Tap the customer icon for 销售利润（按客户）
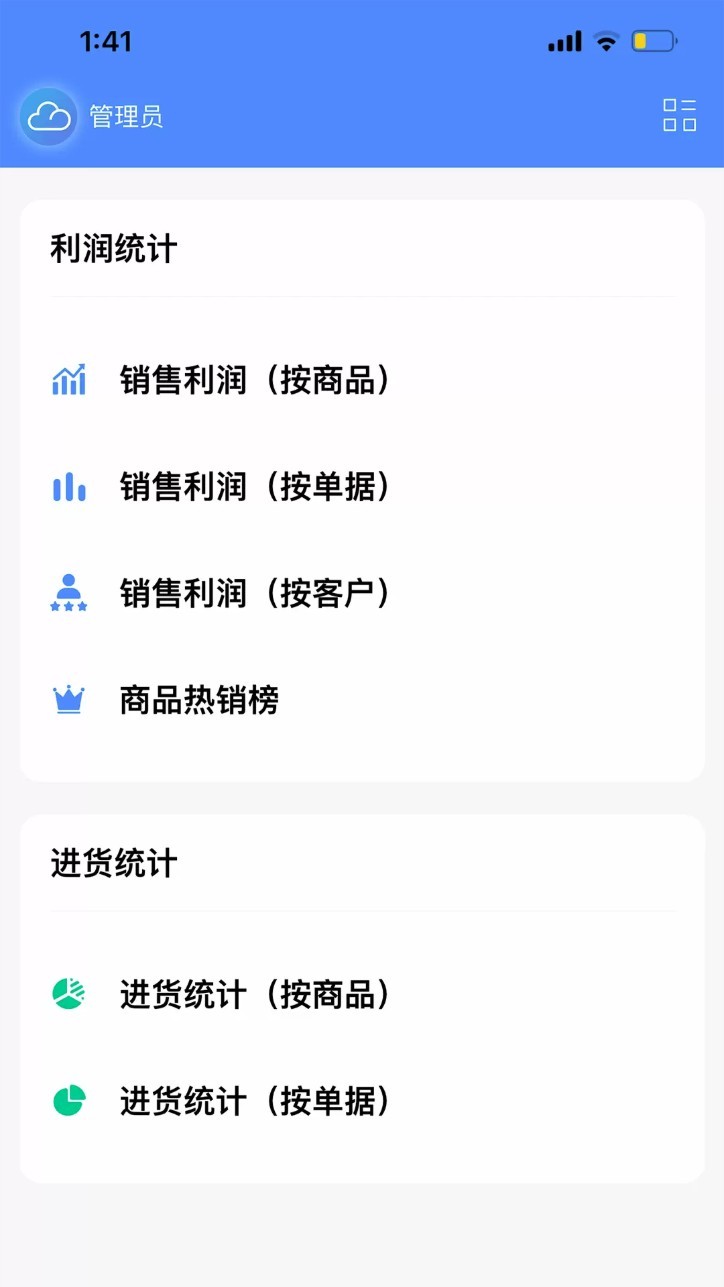Image resolution: width=724 pixels, height=1287 pixels. tap(67, 593)
